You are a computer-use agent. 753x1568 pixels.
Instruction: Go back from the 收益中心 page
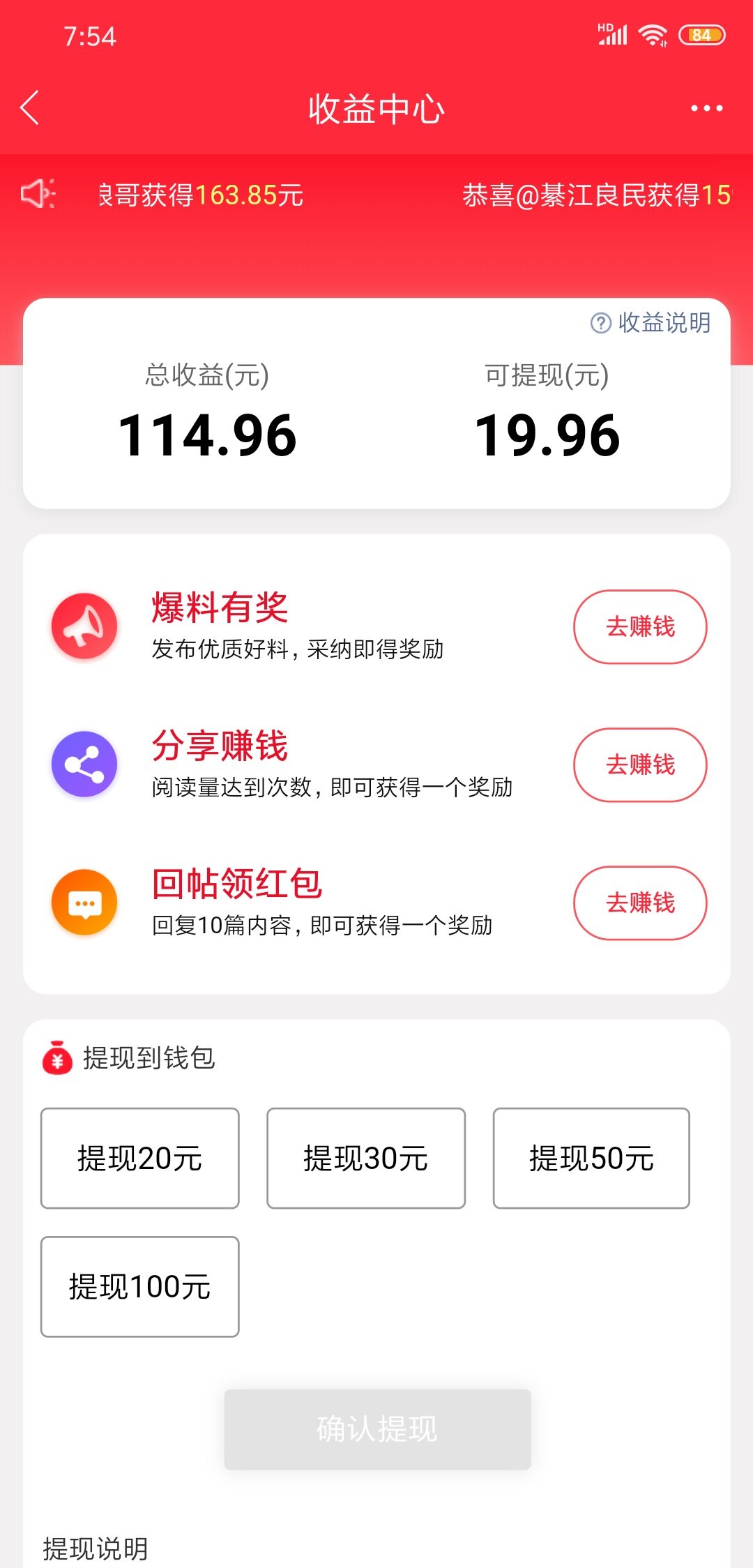(x=30, y=108)
